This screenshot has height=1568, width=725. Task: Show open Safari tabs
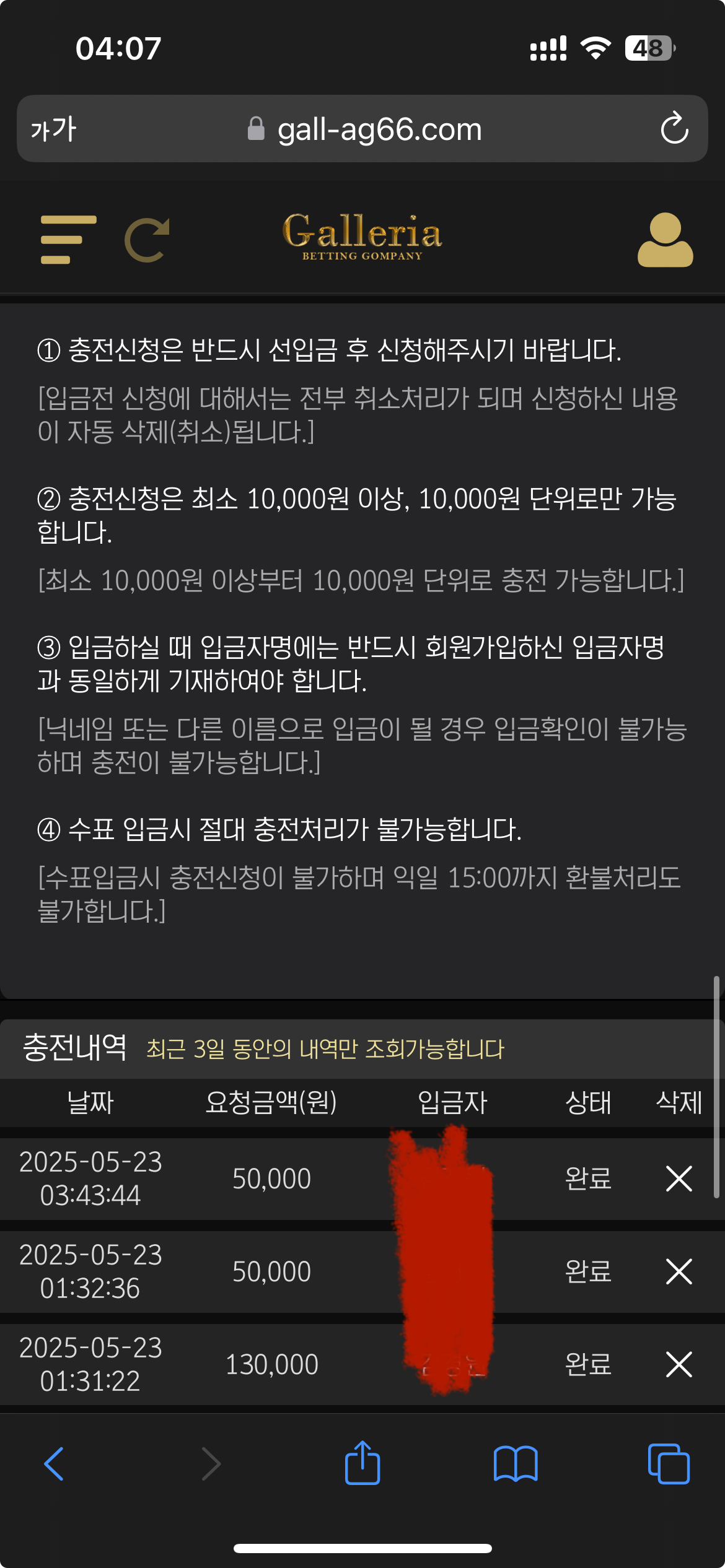668,1464
